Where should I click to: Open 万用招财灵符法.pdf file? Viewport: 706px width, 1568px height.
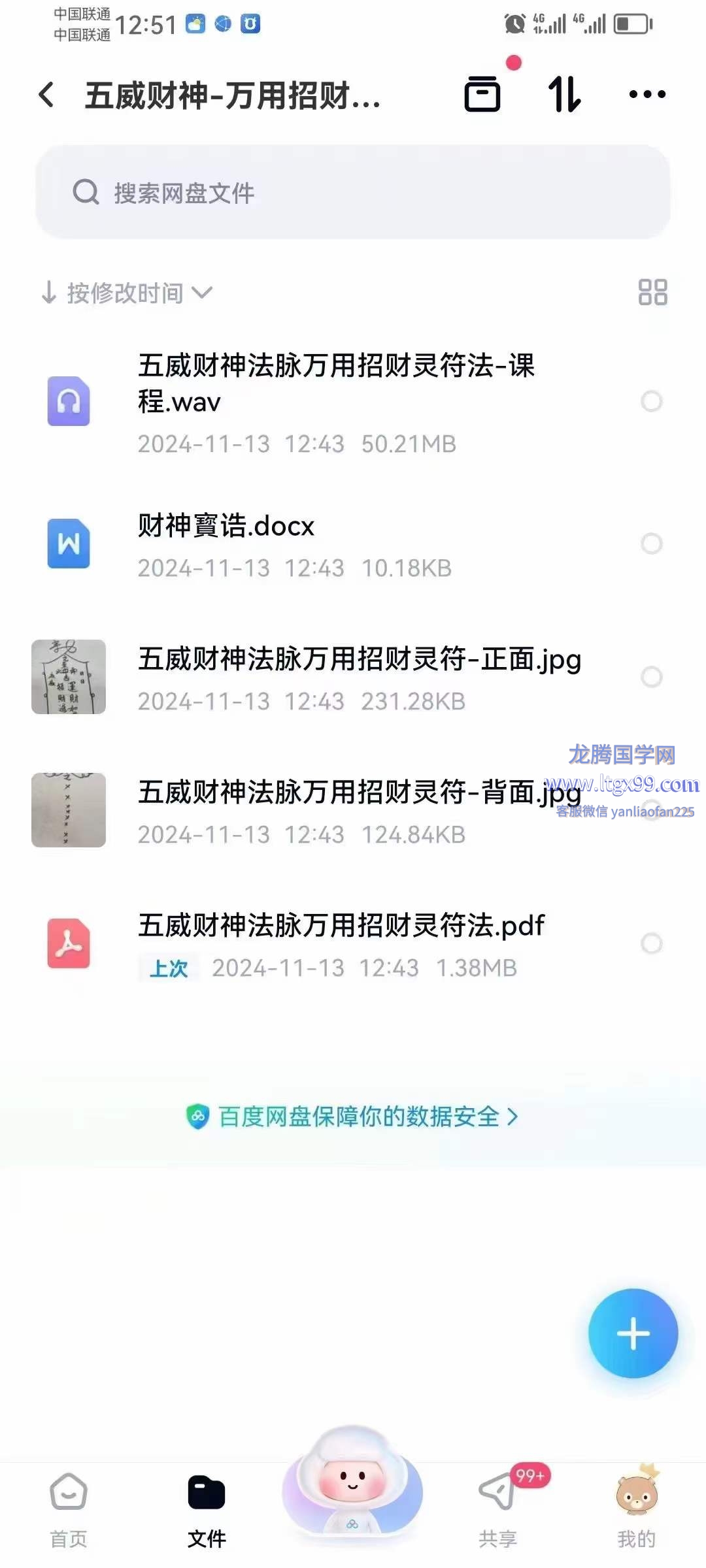coord(341,926)
